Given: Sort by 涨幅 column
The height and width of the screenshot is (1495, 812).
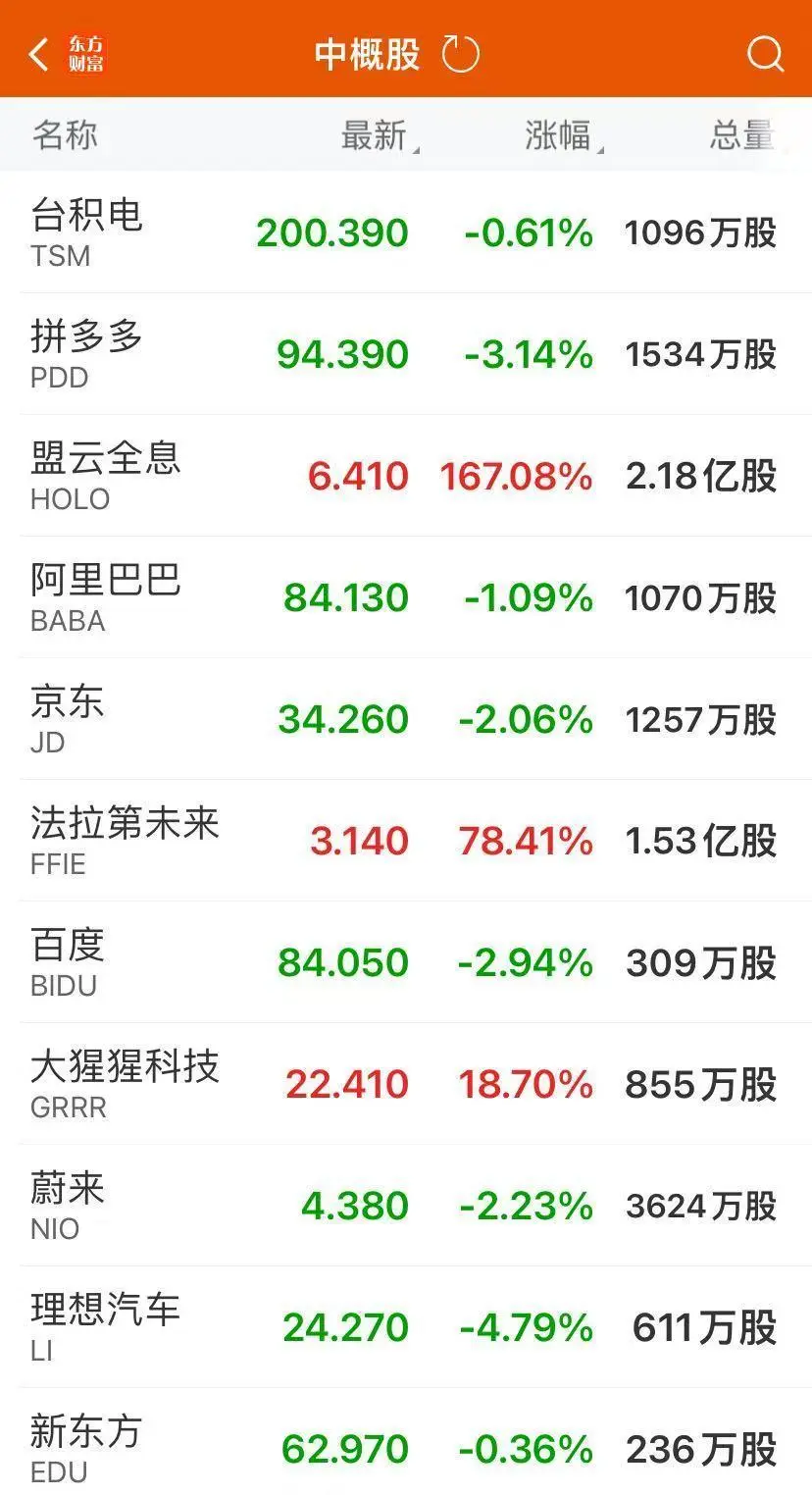Looking at the screenshot, I should [559, 135].
